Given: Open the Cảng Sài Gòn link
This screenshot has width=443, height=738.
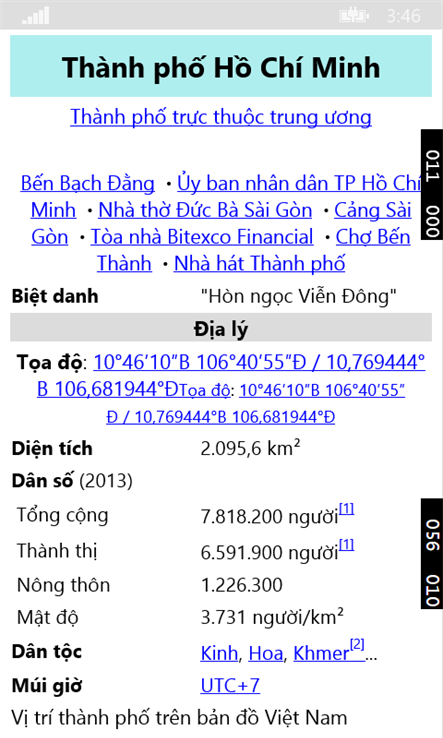Looking at the screenshot, I should [x=373, y=210].
